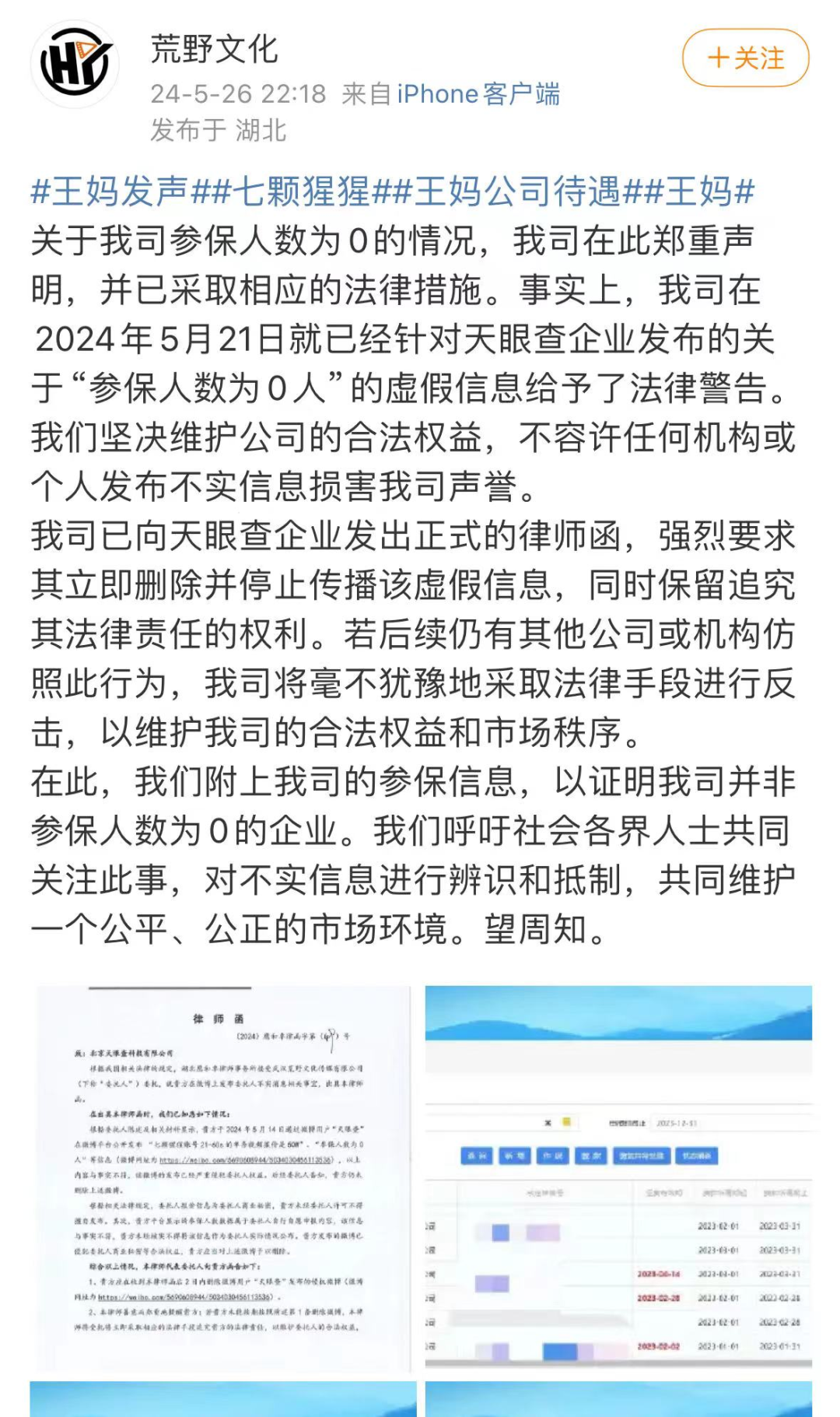The height and width of the screenshot is (1417, 840).
Task: Open 荒野文化 profile avatar
Action: pyautogui.click(x=75, y=65)
